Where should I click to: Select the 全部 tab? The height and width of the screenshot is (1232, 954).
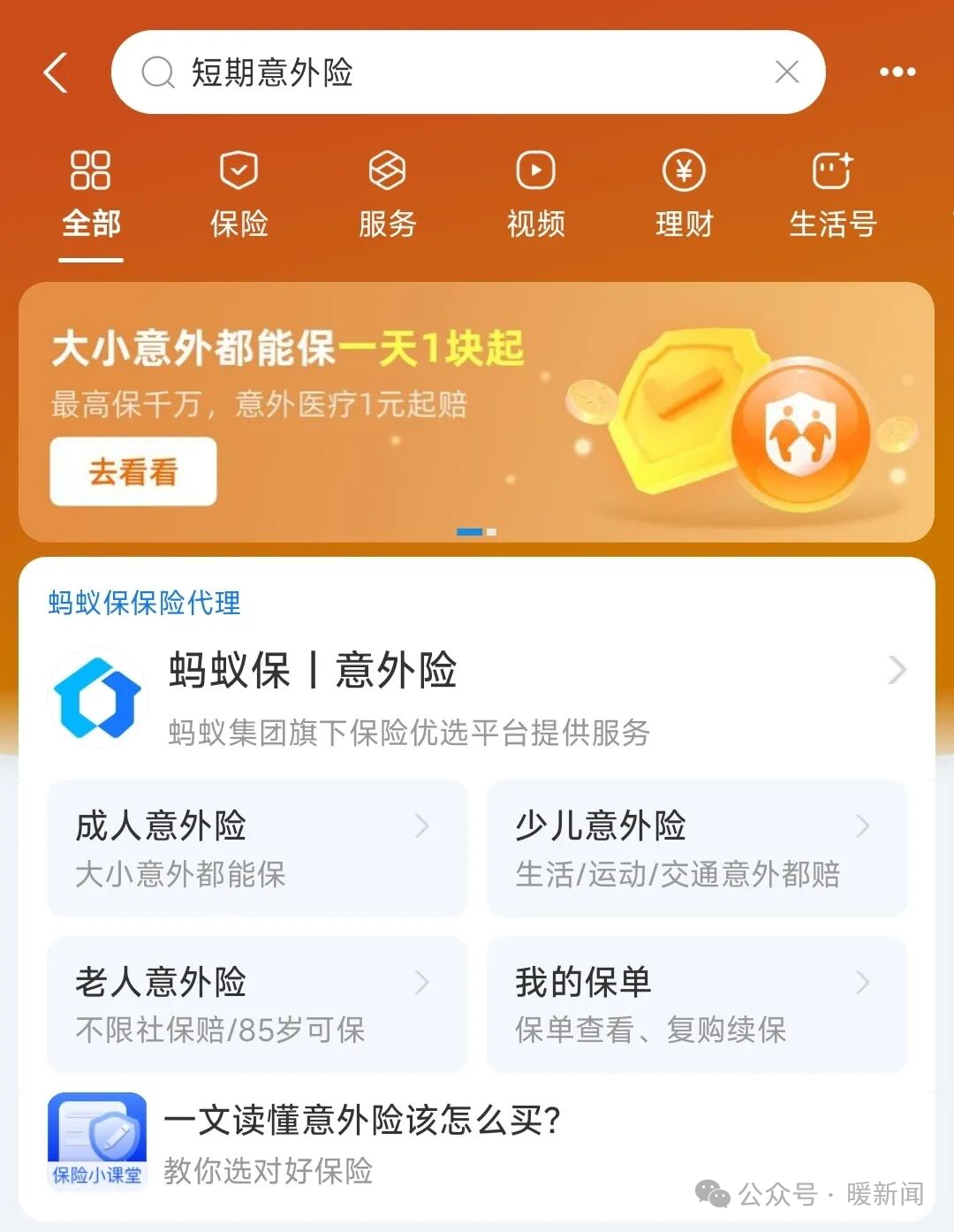(91, 194)
